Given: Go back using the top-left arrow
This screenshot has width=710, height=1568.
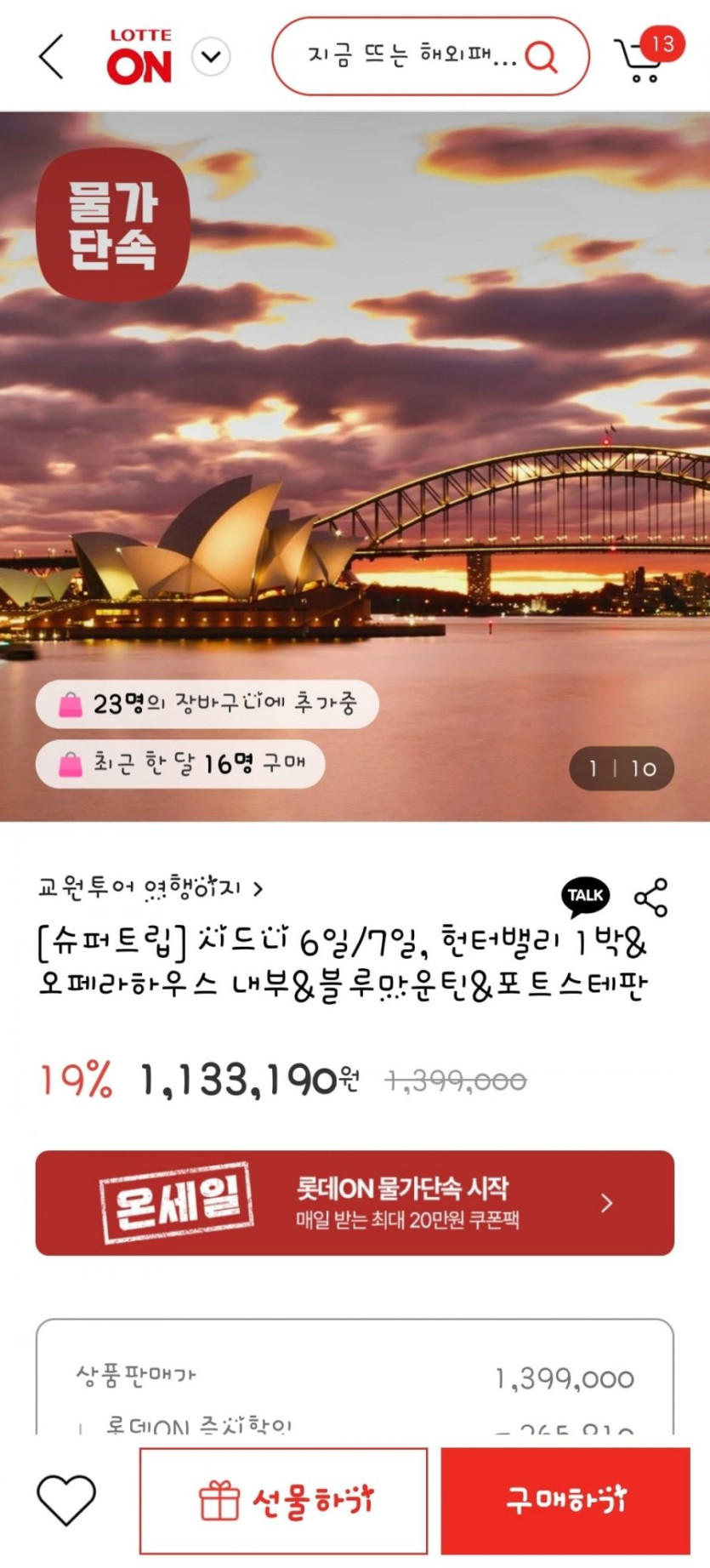Looking at the screenshot, I should 51,57.
